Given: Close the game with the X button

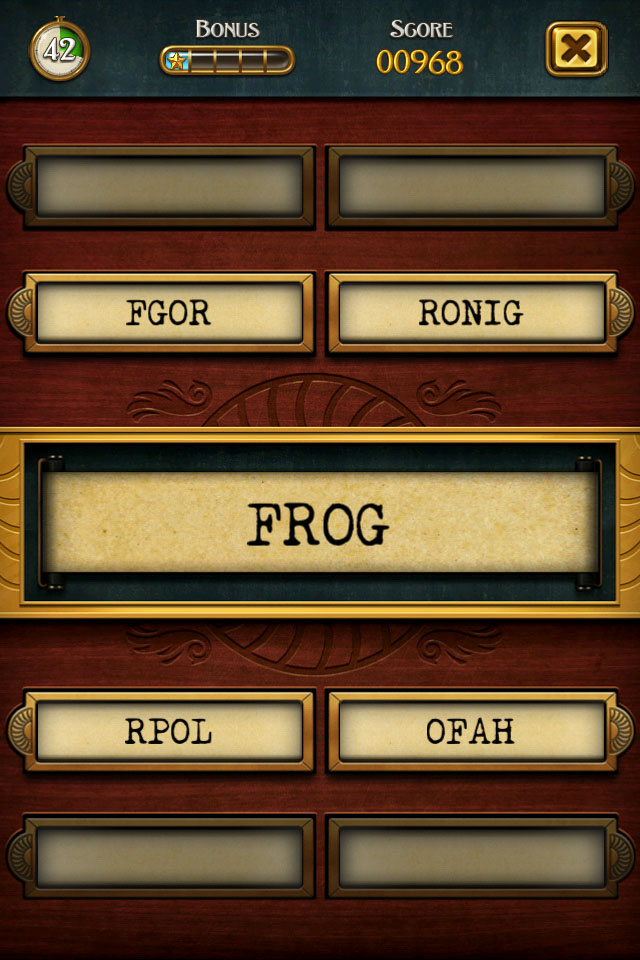Looking at the screenshot, I should pyautogui.click(x=576, y=49).
